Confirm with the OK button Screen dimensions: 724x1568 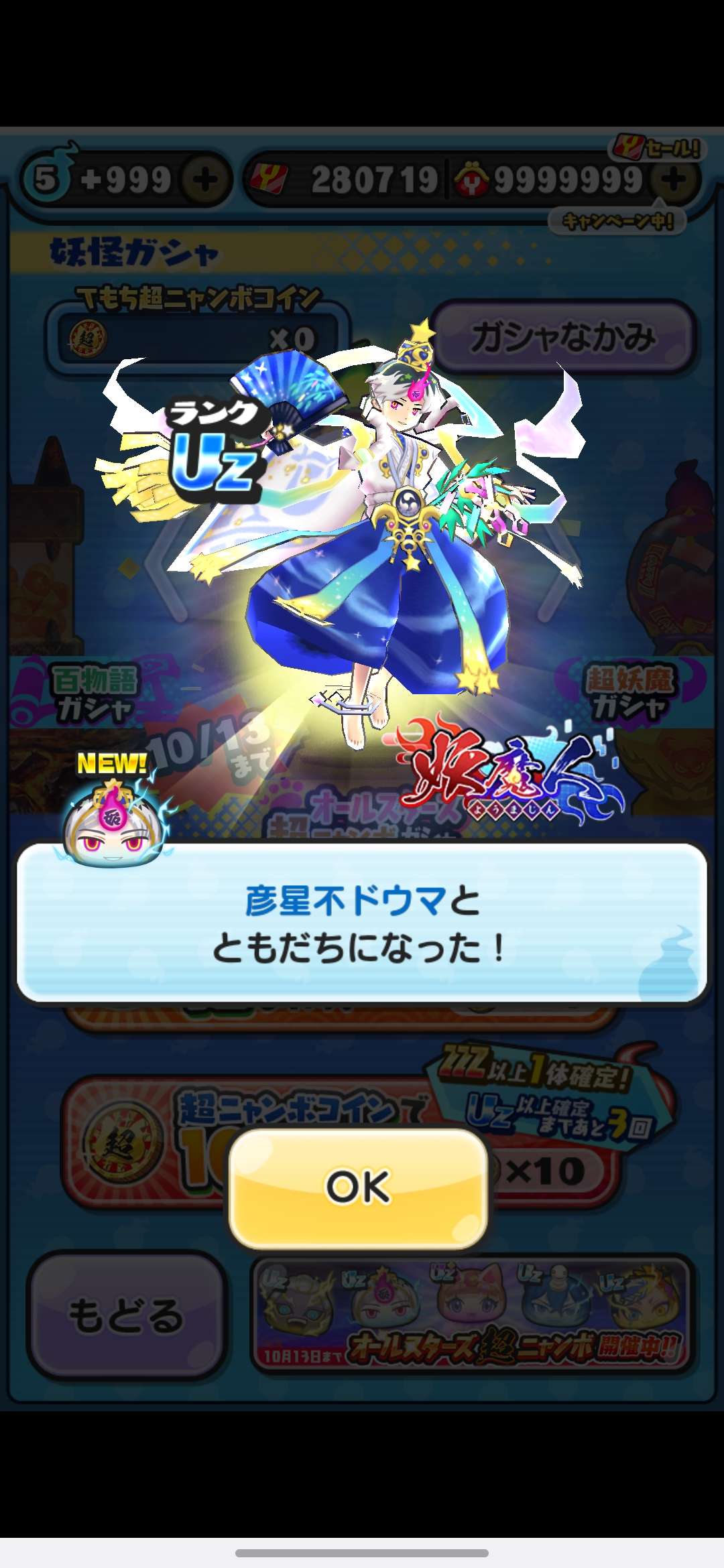[x=358, y=1187]
